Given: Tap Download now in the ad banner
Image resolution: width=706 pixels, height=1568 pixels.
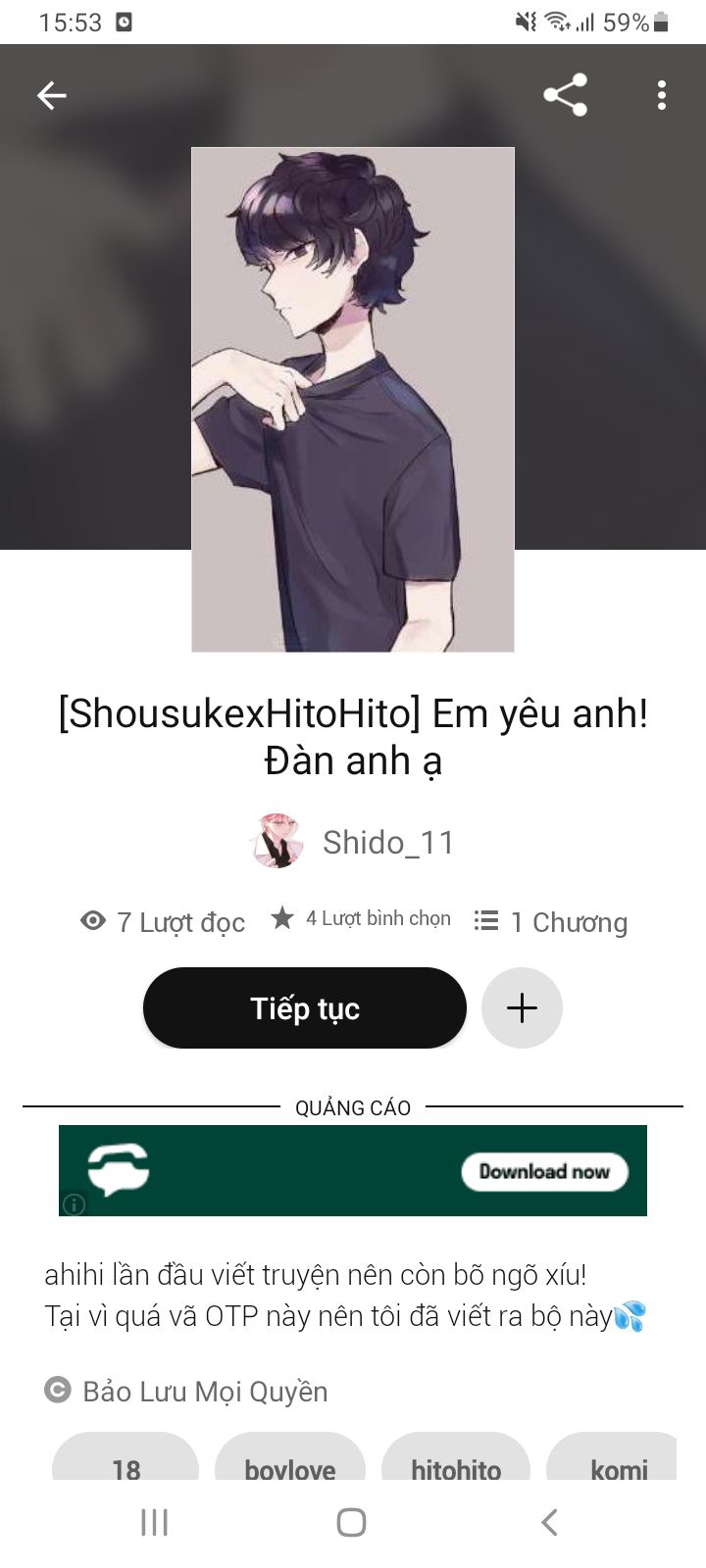Looking at the screenshot, I should tap(544, 1171).
